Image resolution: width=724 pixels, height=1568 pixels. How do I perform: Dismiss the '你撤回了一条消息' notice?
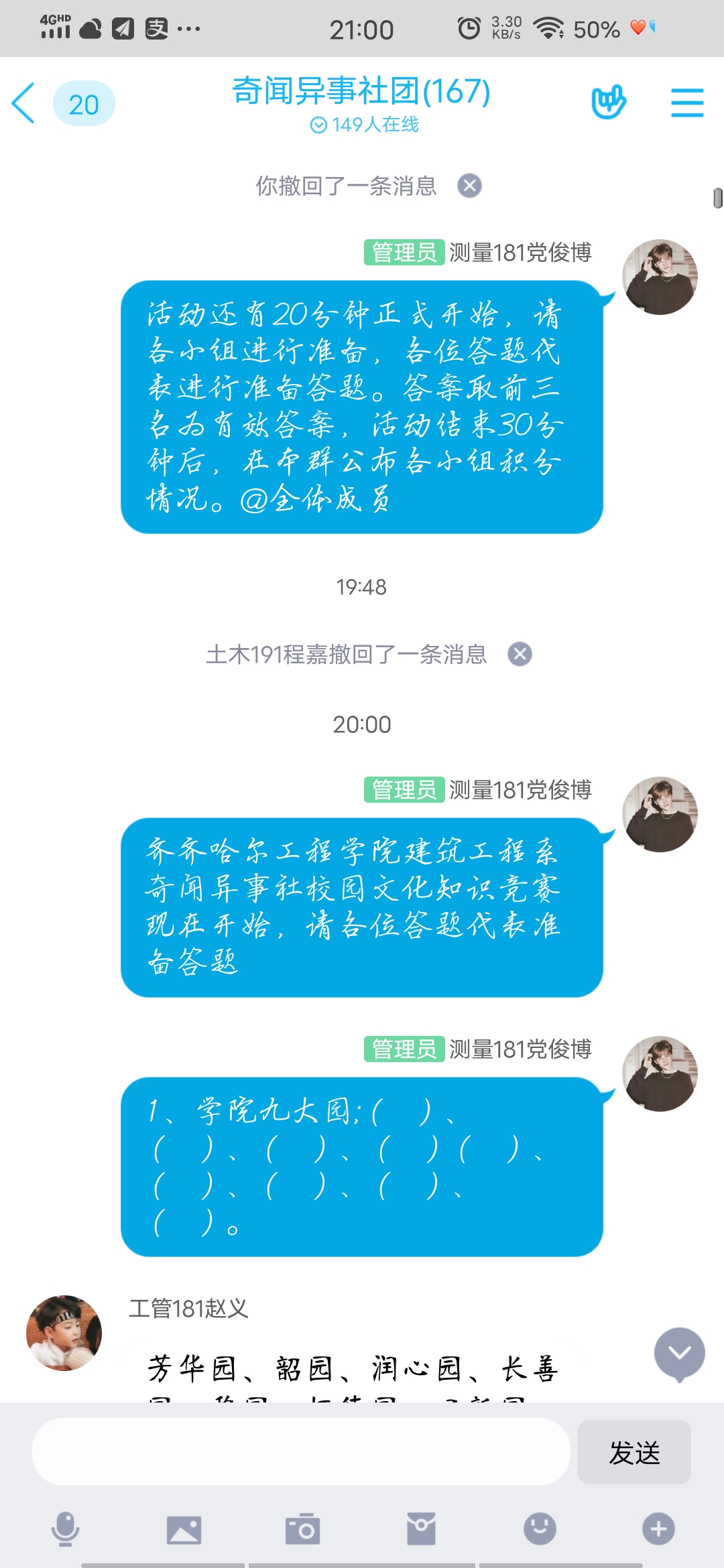pyautogui.click(x=469, y=186)
